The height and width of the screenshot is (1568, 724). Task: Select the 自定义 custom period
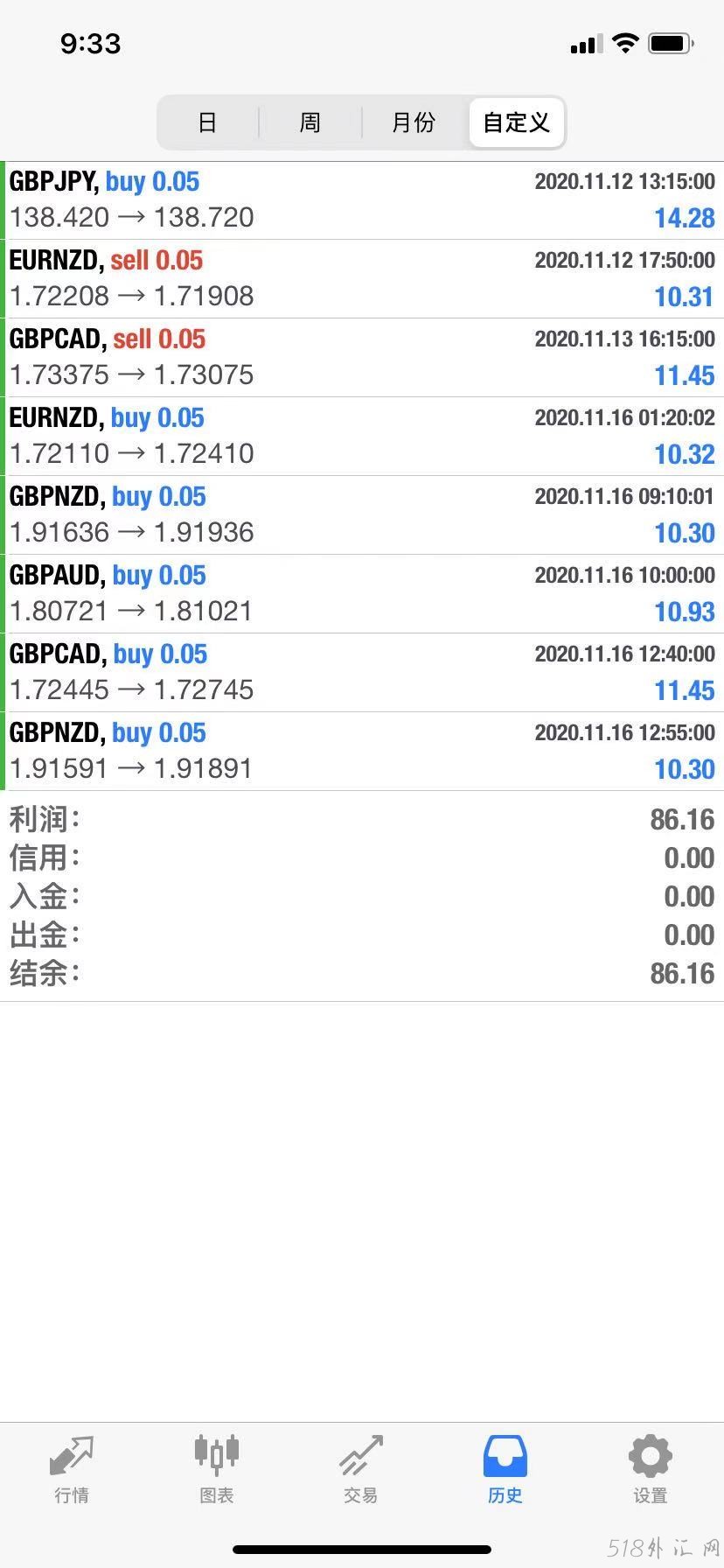(517, 122)
